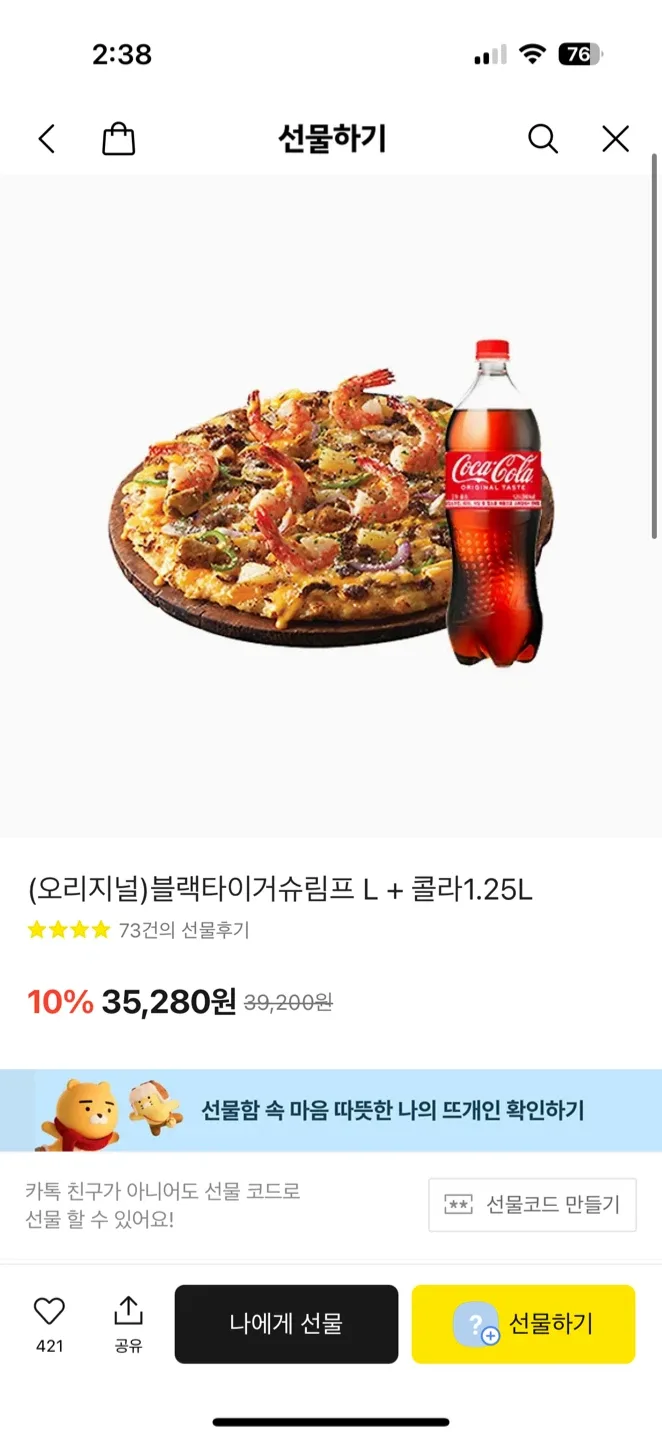
Task: Like this product with the heart icon
Action: (x=49, y=1312)
